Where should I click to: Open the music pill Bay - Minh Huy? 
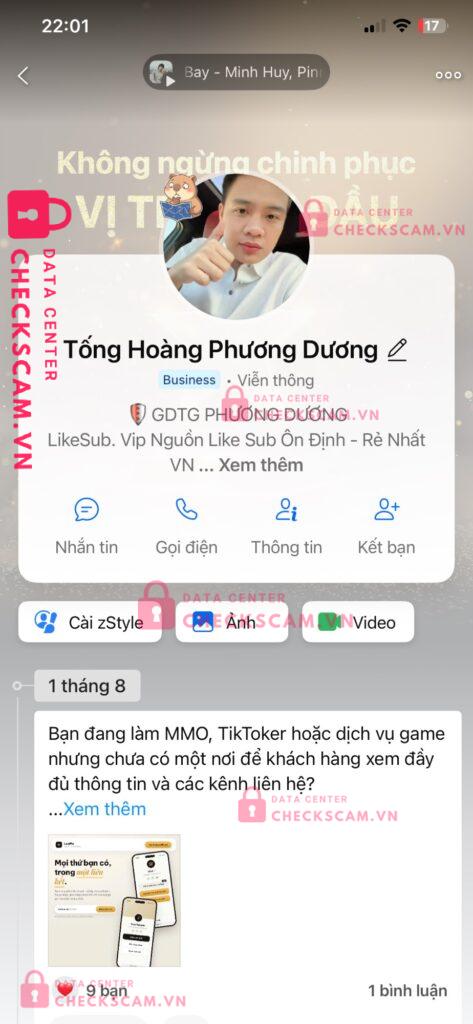pyautogui.click(x=236, y=72)
